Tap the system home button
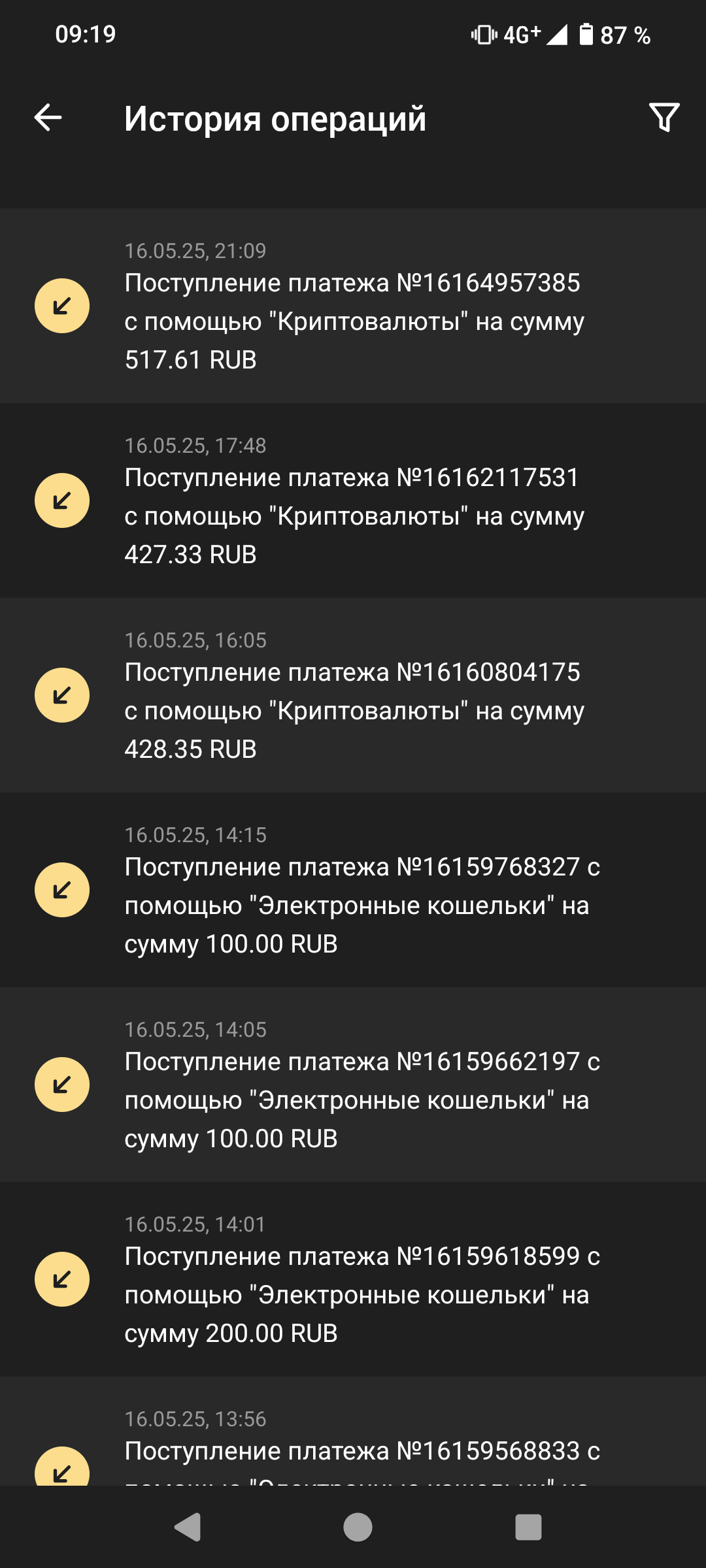 (358, 1527)
